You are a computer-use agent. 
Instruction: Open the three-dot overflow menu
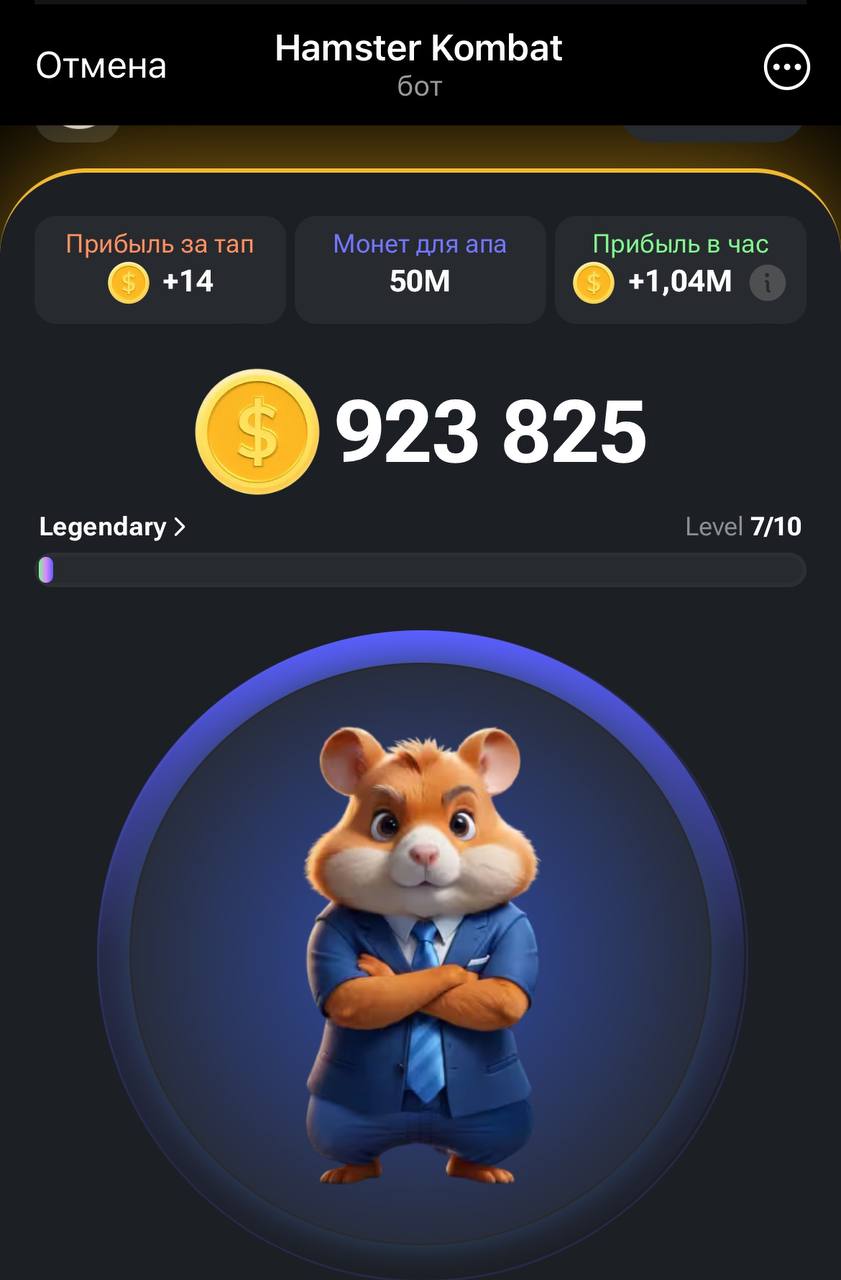tap(786, 67)
